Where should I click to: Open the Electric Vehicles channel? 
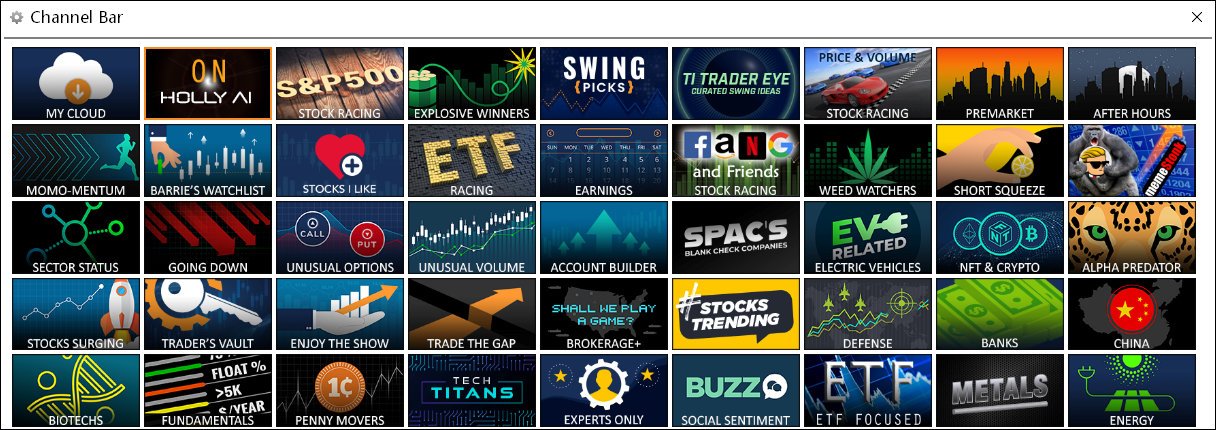point(868,238)
